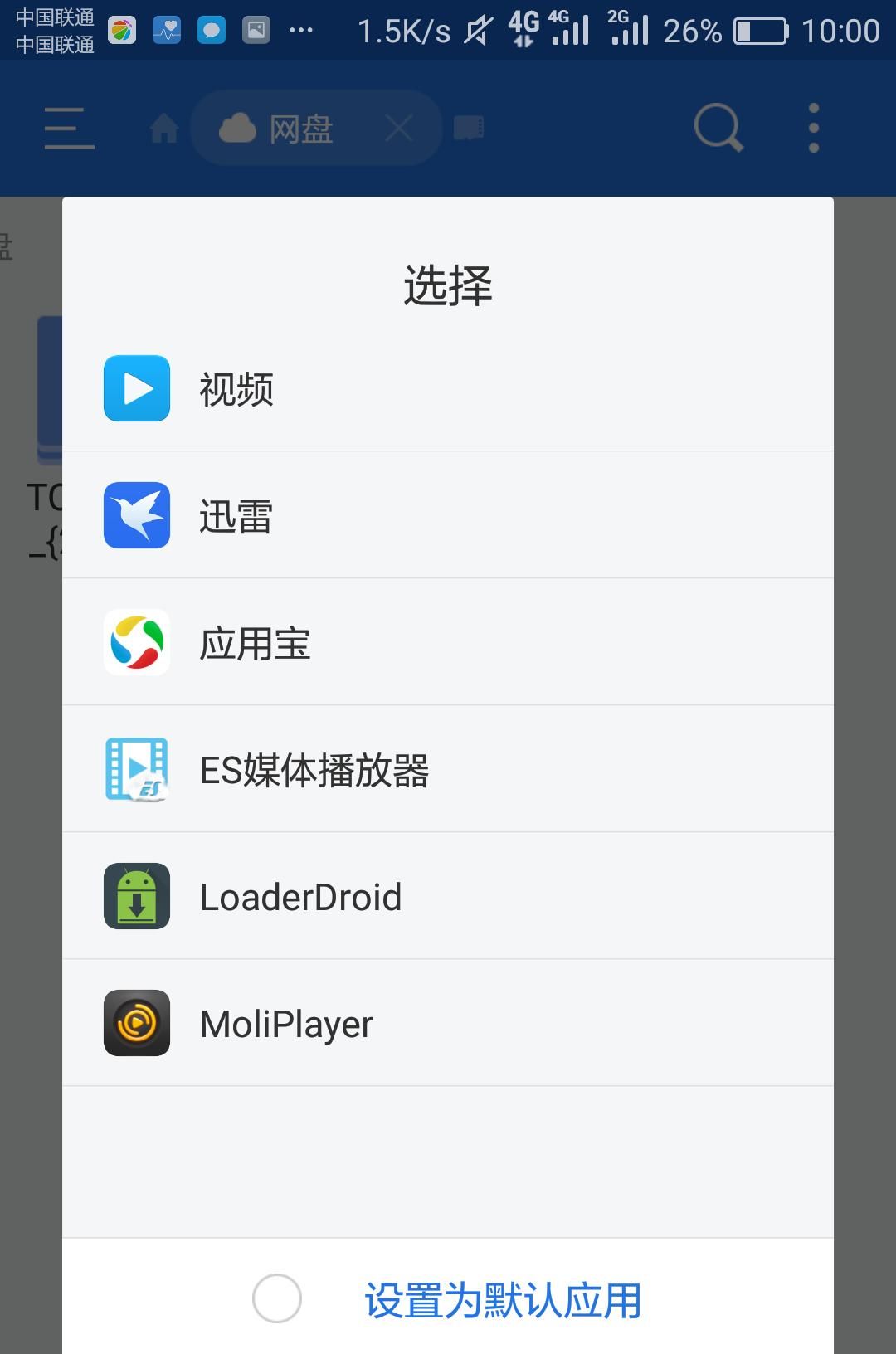Screen dimensions: 896x1354
Task: Open the file with 迅雷 Thunder
Action: coord(236,515)
